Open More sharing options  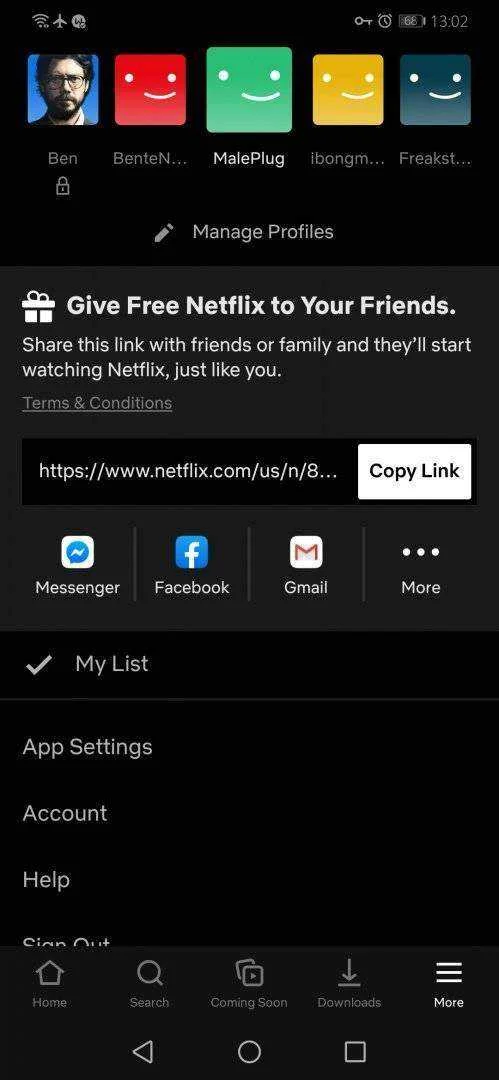coord(420,566)
